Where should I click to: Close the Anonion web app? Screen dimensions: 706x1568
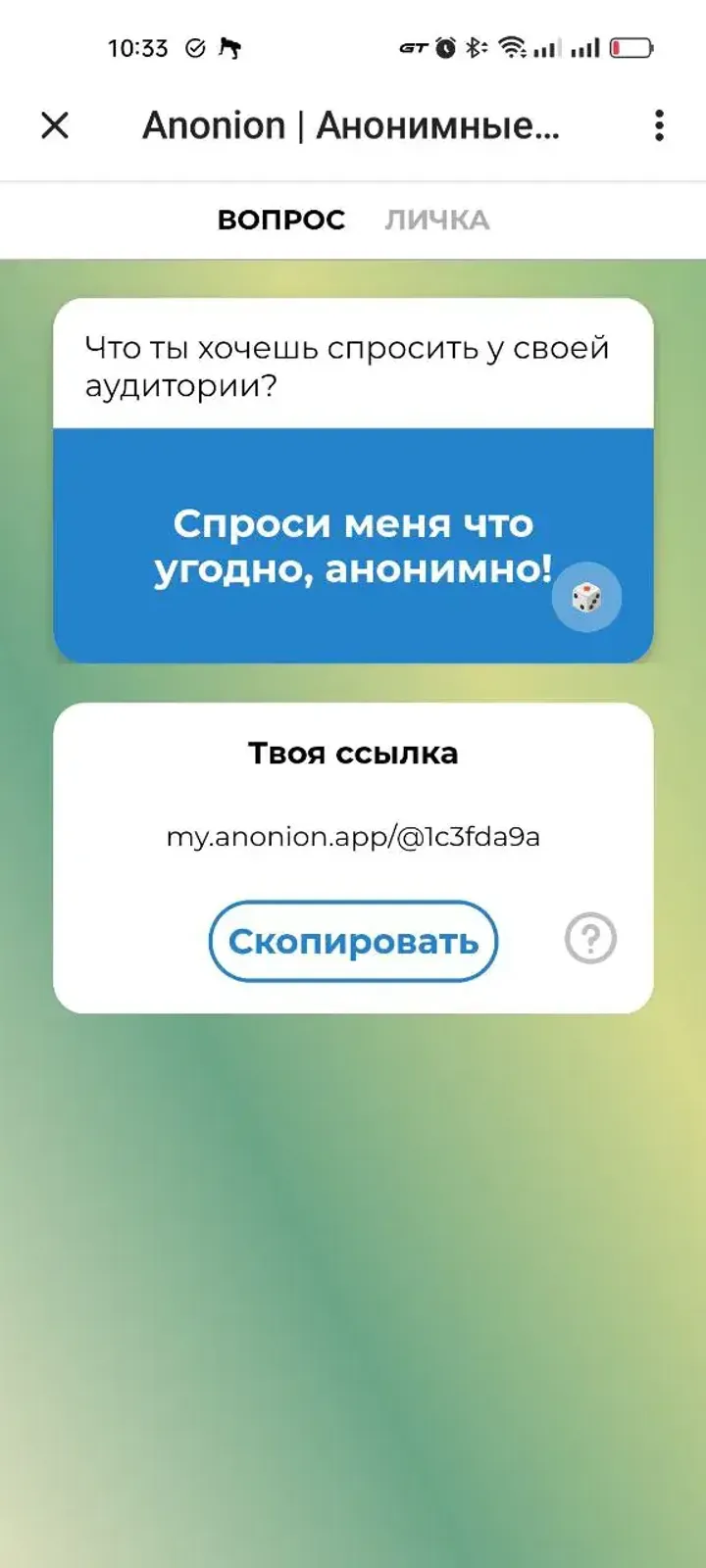click(56, 125)
